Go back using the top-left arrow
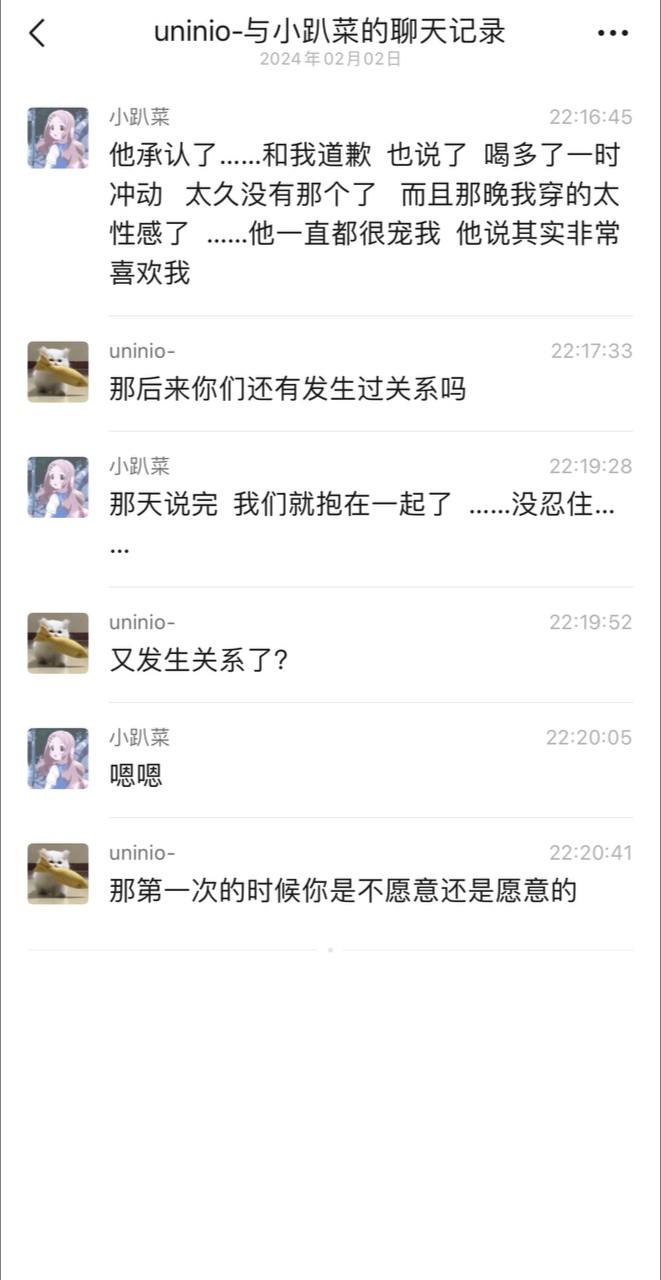 [x=37, y=33]
